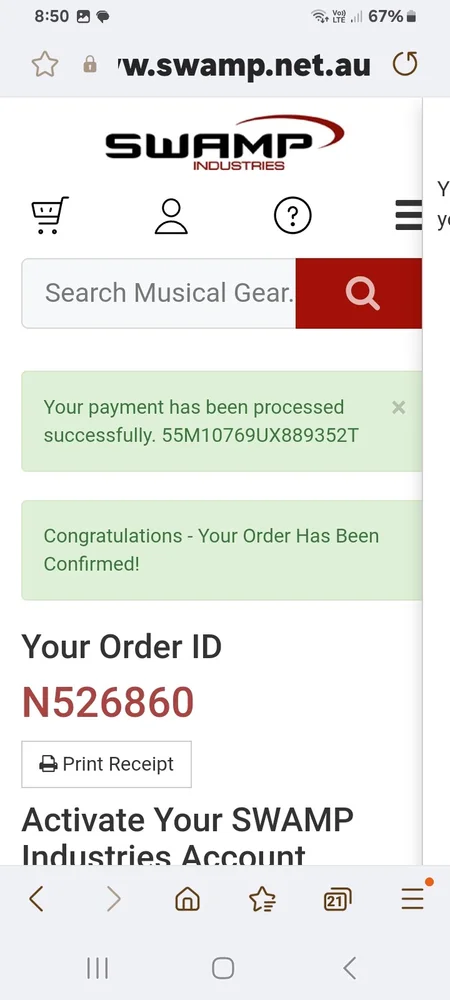
Task: Open the shopping cart
Action: [50, 216]
